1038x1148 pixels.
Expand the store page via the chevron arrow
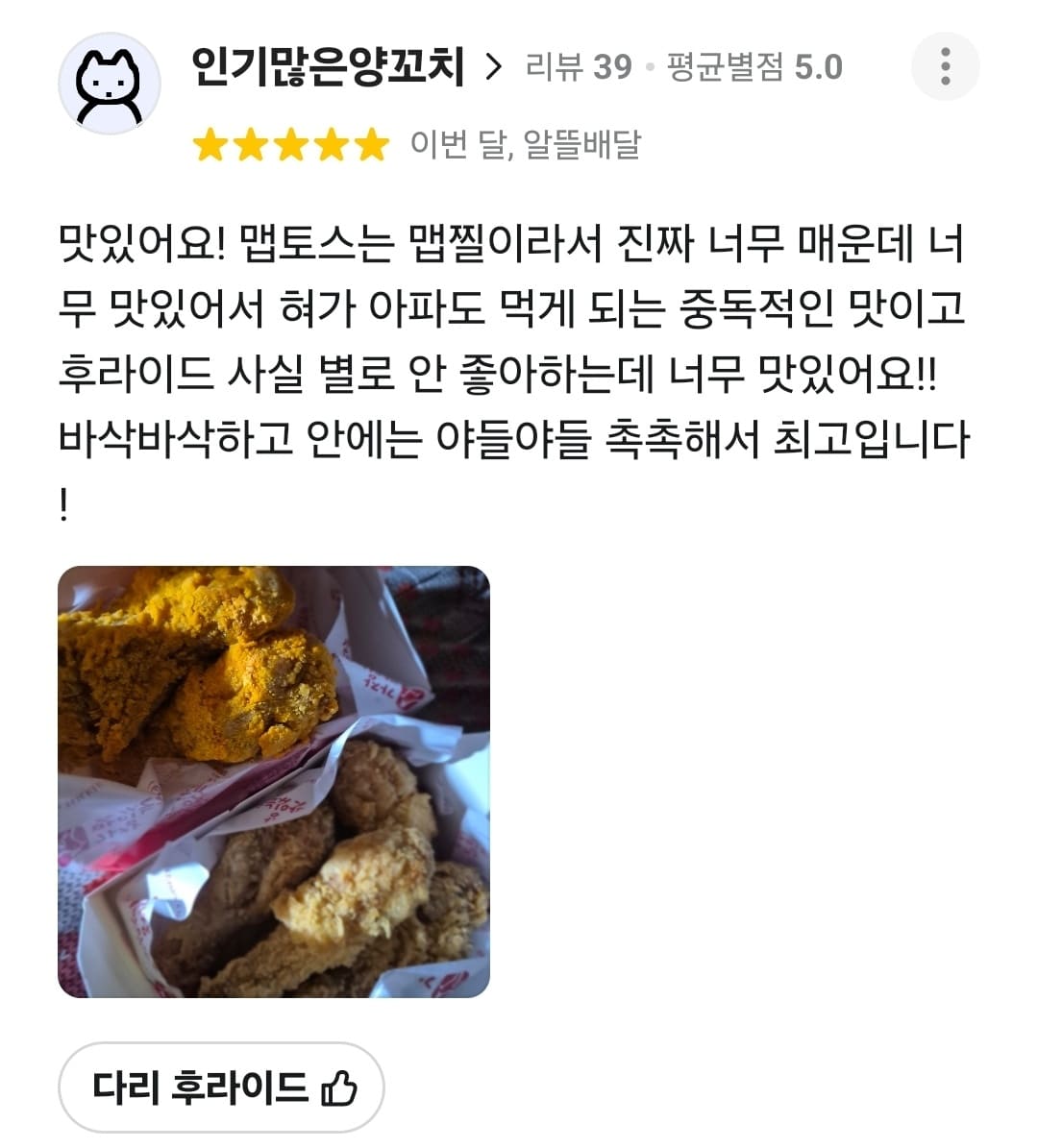[x=498, y=65]
